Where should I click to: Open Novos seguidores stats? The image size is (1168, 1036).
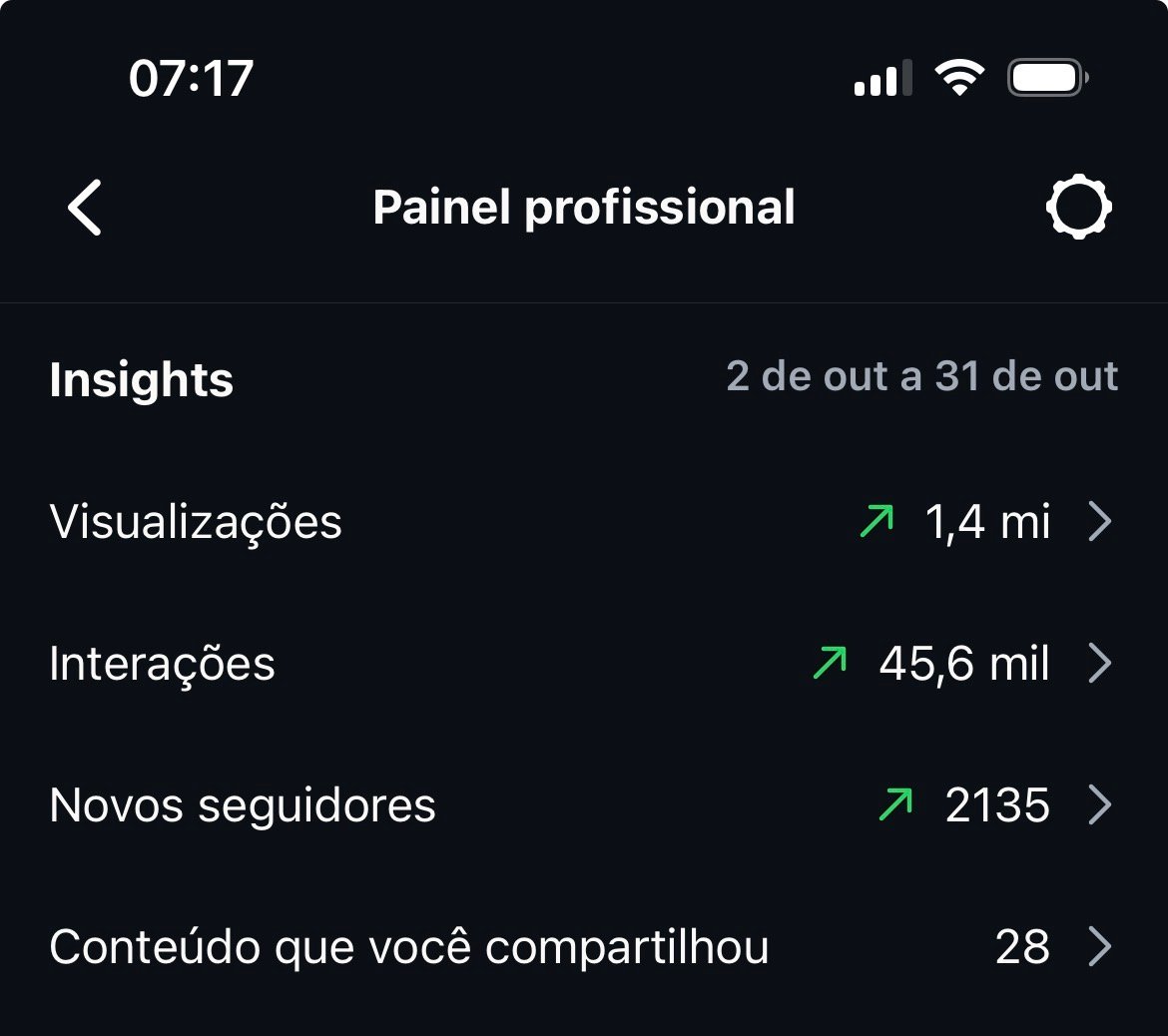pos(583,805)
